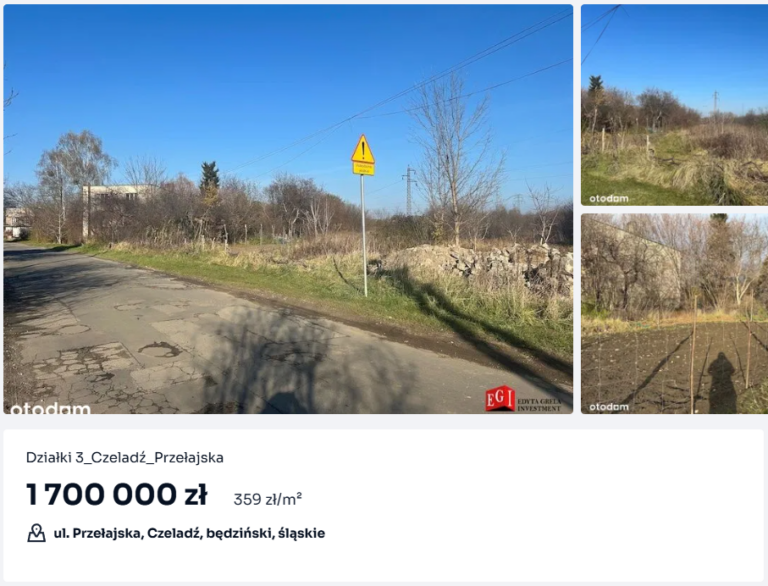This screenshot has height=586, width=768.
Task: Open the grassy hillside photo thumbnail
Action: [x=674, y=105]
